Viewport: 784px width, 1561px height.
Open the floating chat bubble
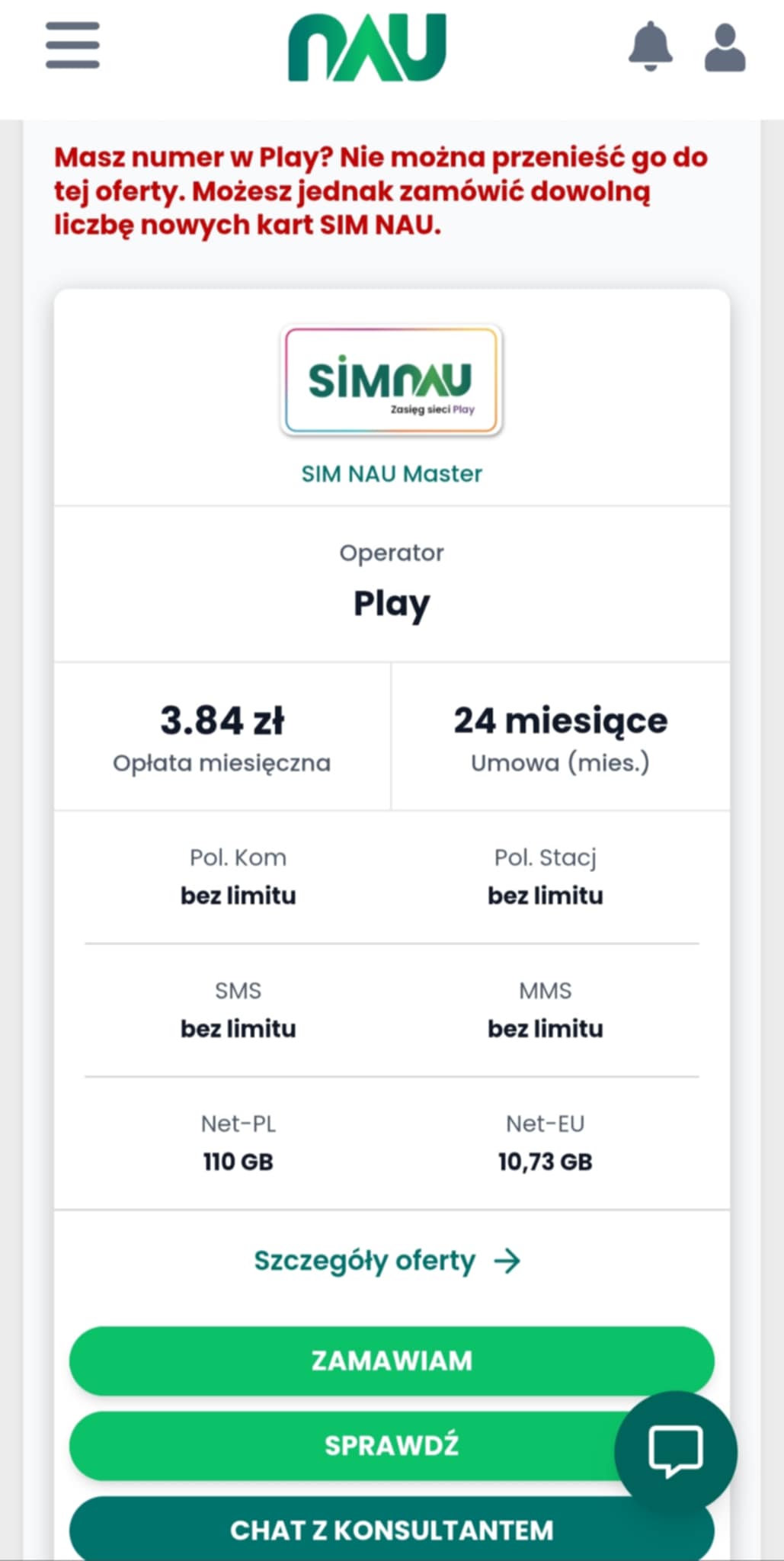click(675, 1452)
